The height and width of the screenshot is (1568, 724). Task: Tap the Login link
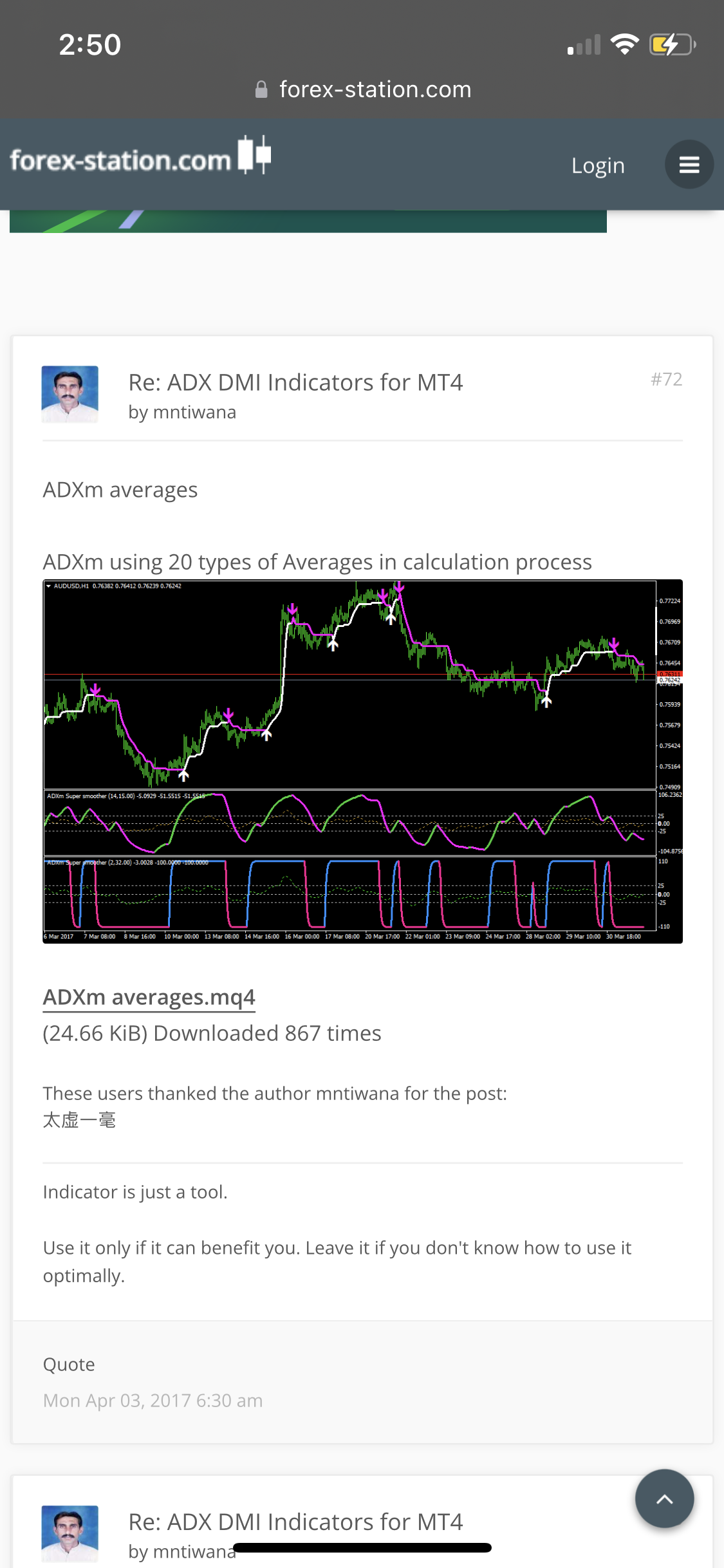(597, 166)
